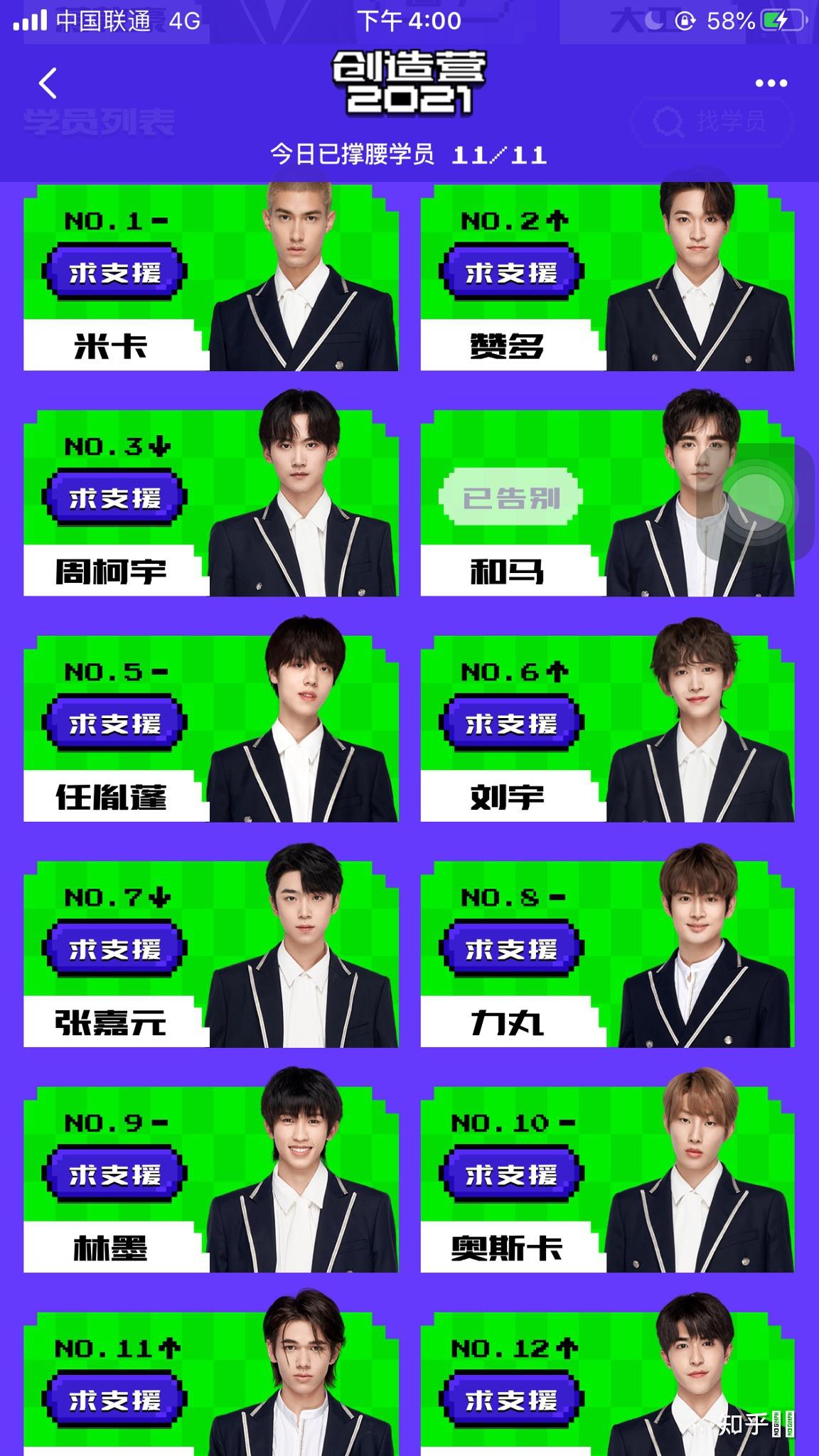Open the AssistiveTouch floating button
819x1456 pixels.
[x=756, y=503]
